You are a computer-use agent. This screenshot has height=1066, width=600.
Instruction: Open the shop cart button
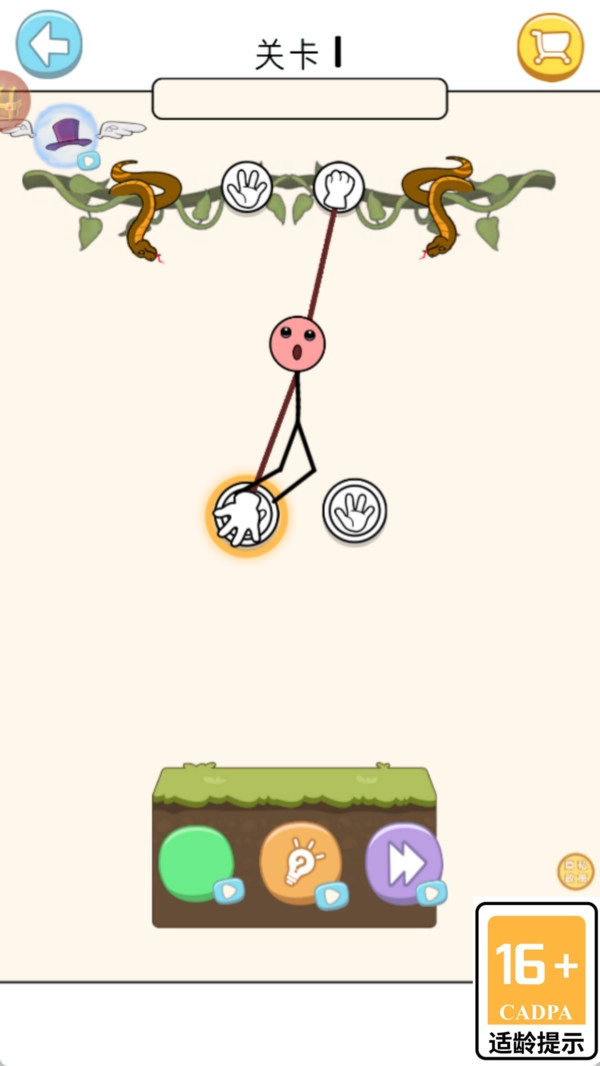coord(549,46)
